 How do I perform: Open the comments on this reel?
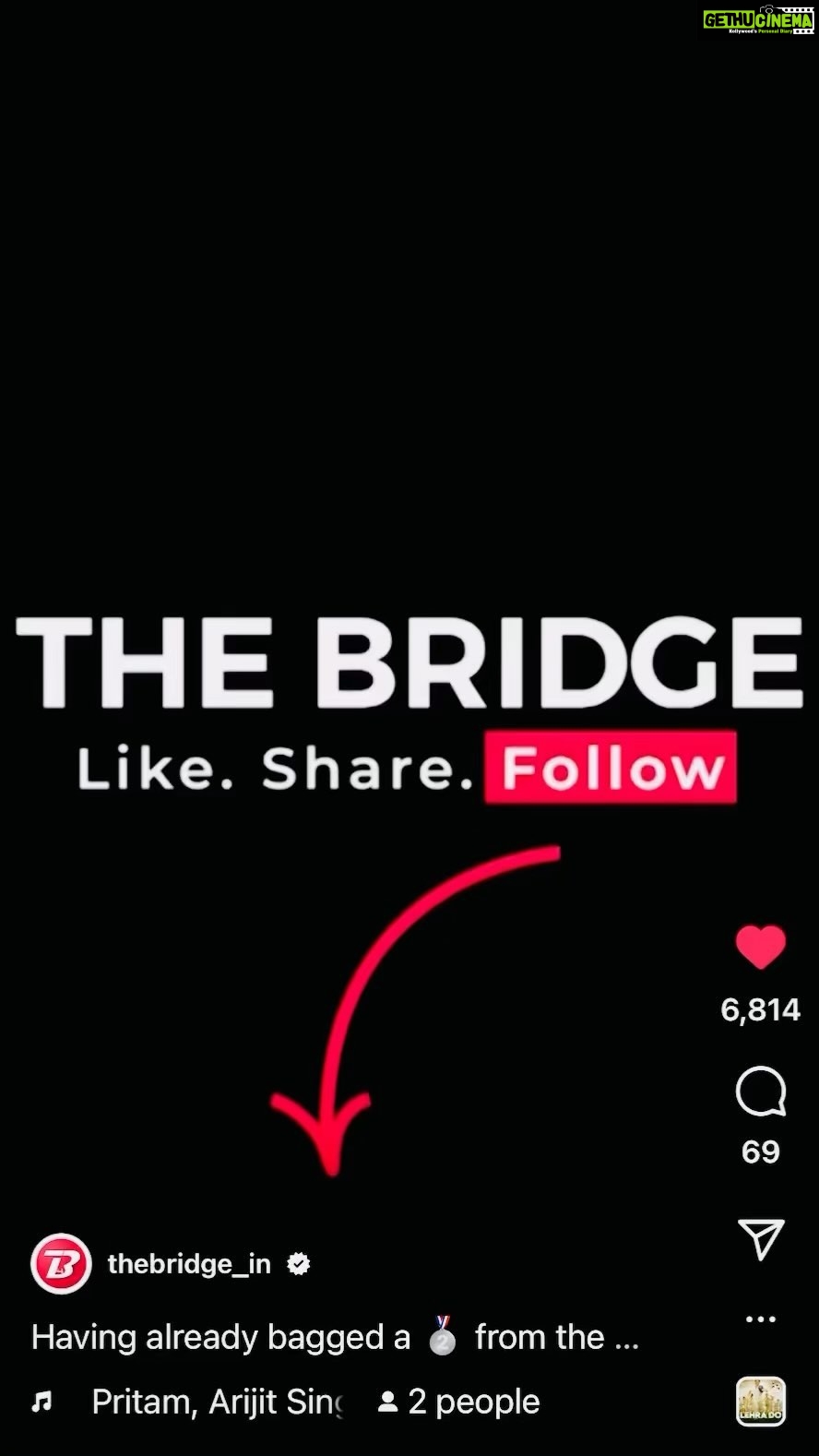[760, 1092]
